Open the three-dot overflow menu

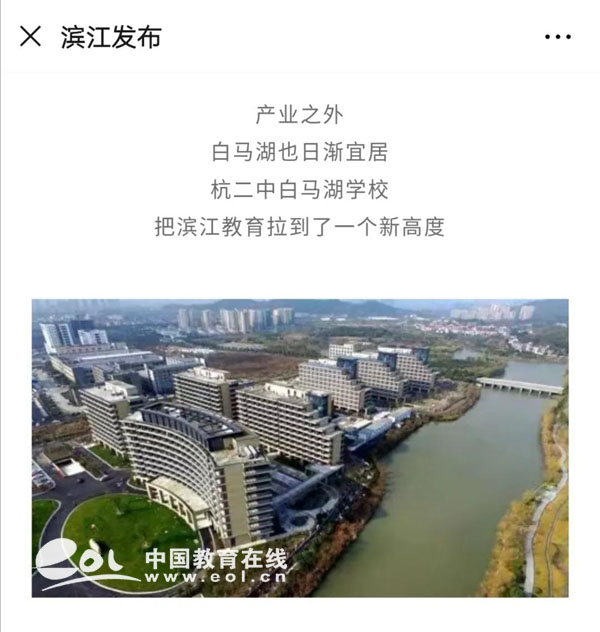click(x=557, y=37)
